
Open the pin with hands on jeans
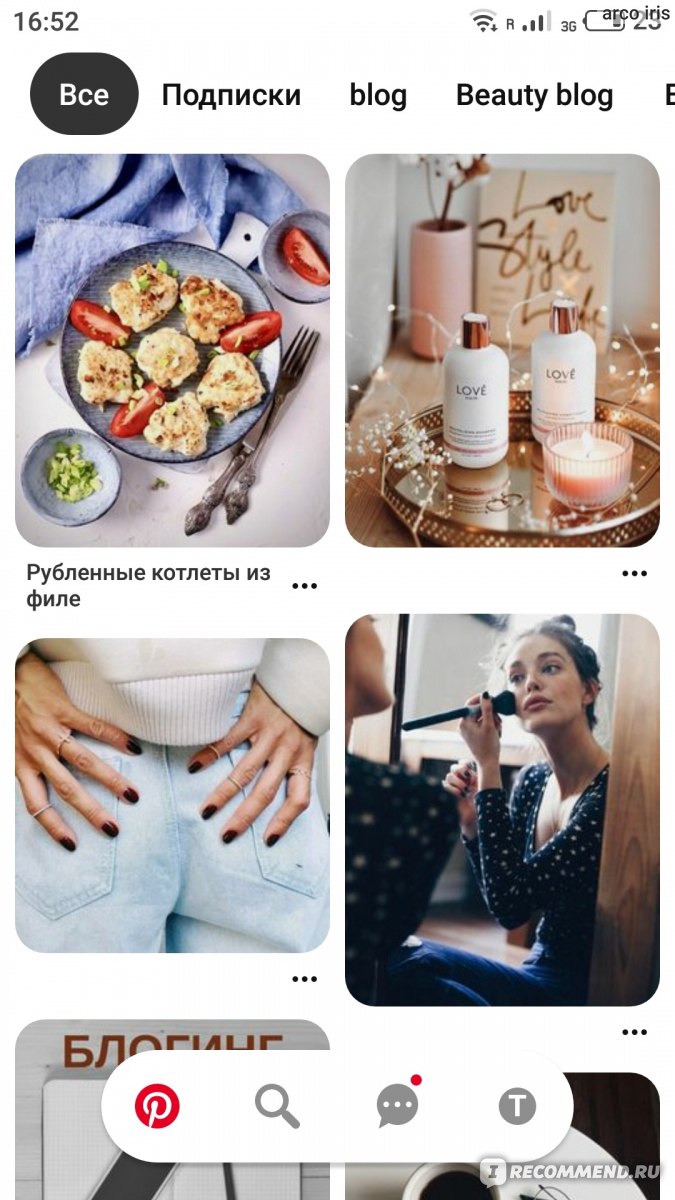click(x=172, y=795)
